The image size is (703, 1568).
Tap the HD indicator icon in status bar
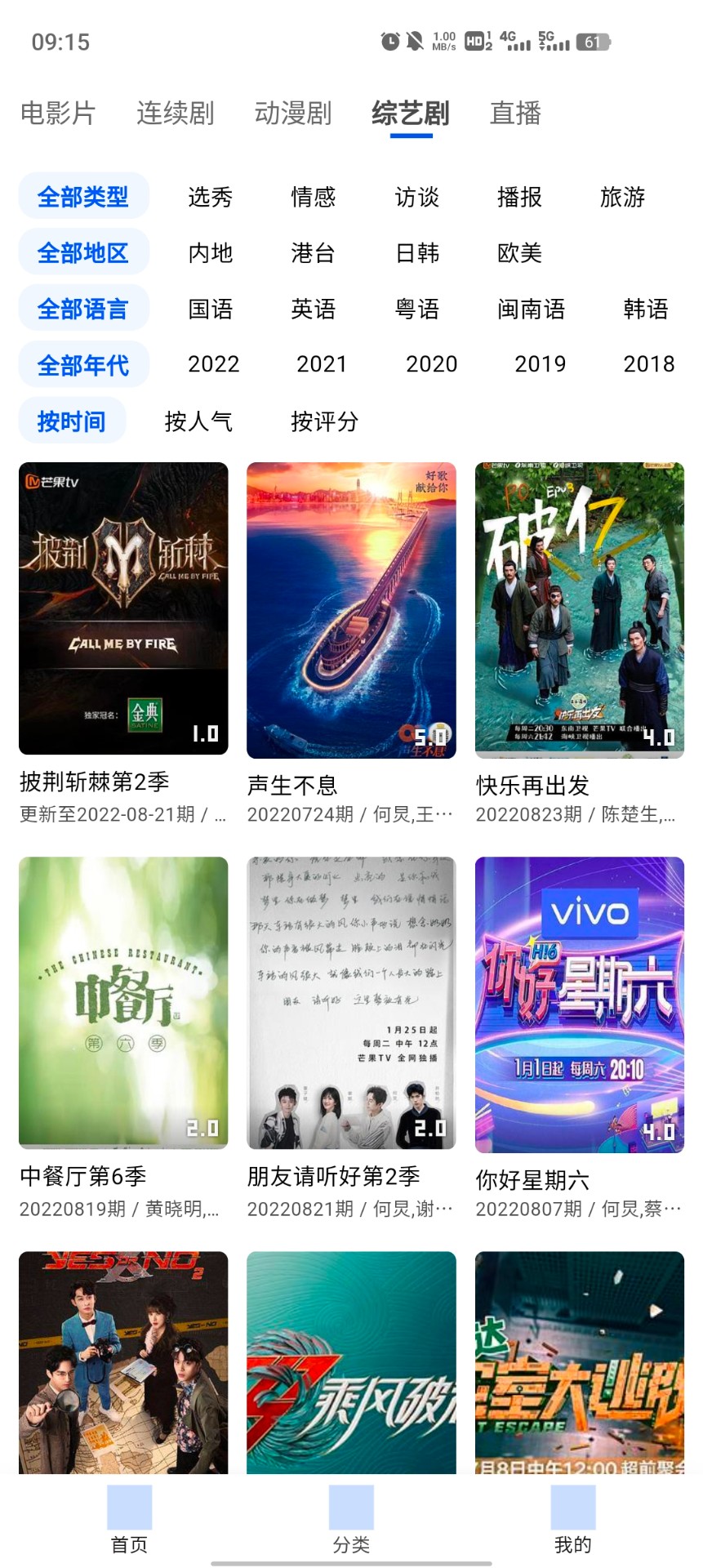tap(476, 41)
